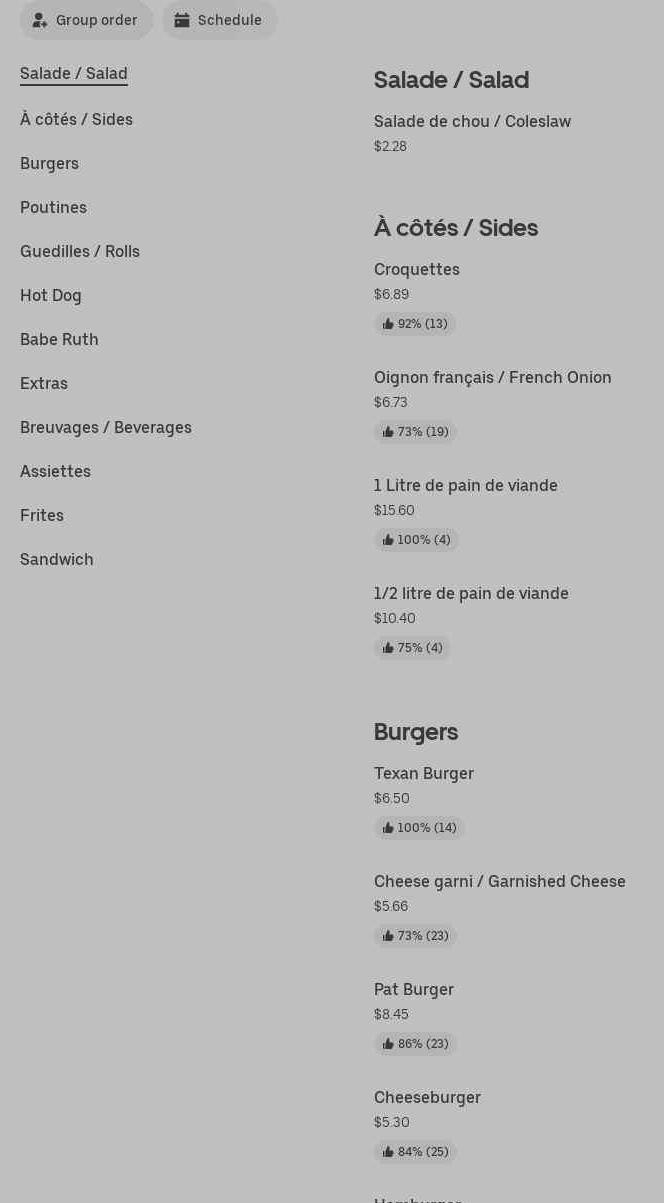
Task: Choose the Cheeseburger item
Action: (427, 1097)
